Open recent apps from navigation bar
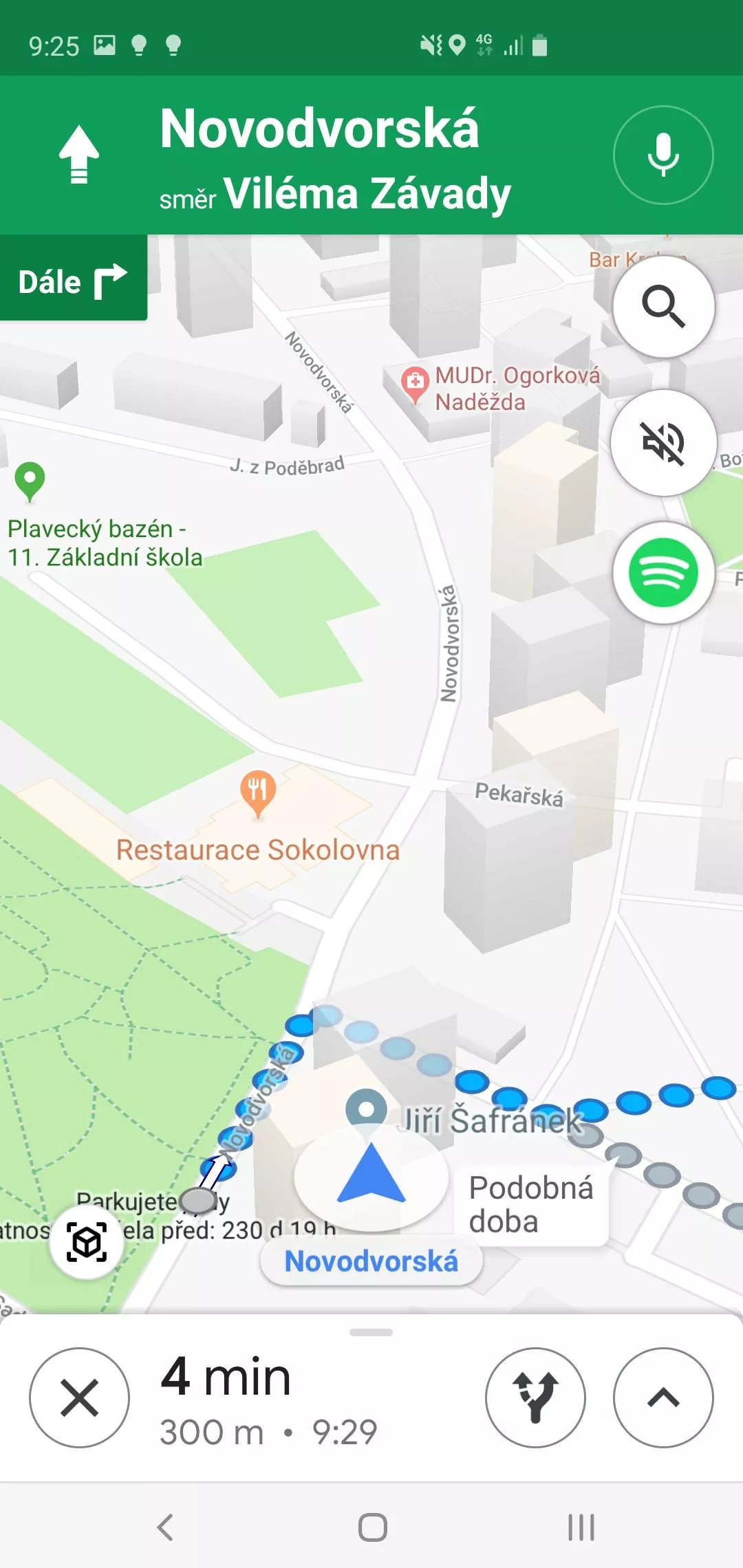Screen dimensions: 743x1568 pyautogui.click(x=581, y=1527)
